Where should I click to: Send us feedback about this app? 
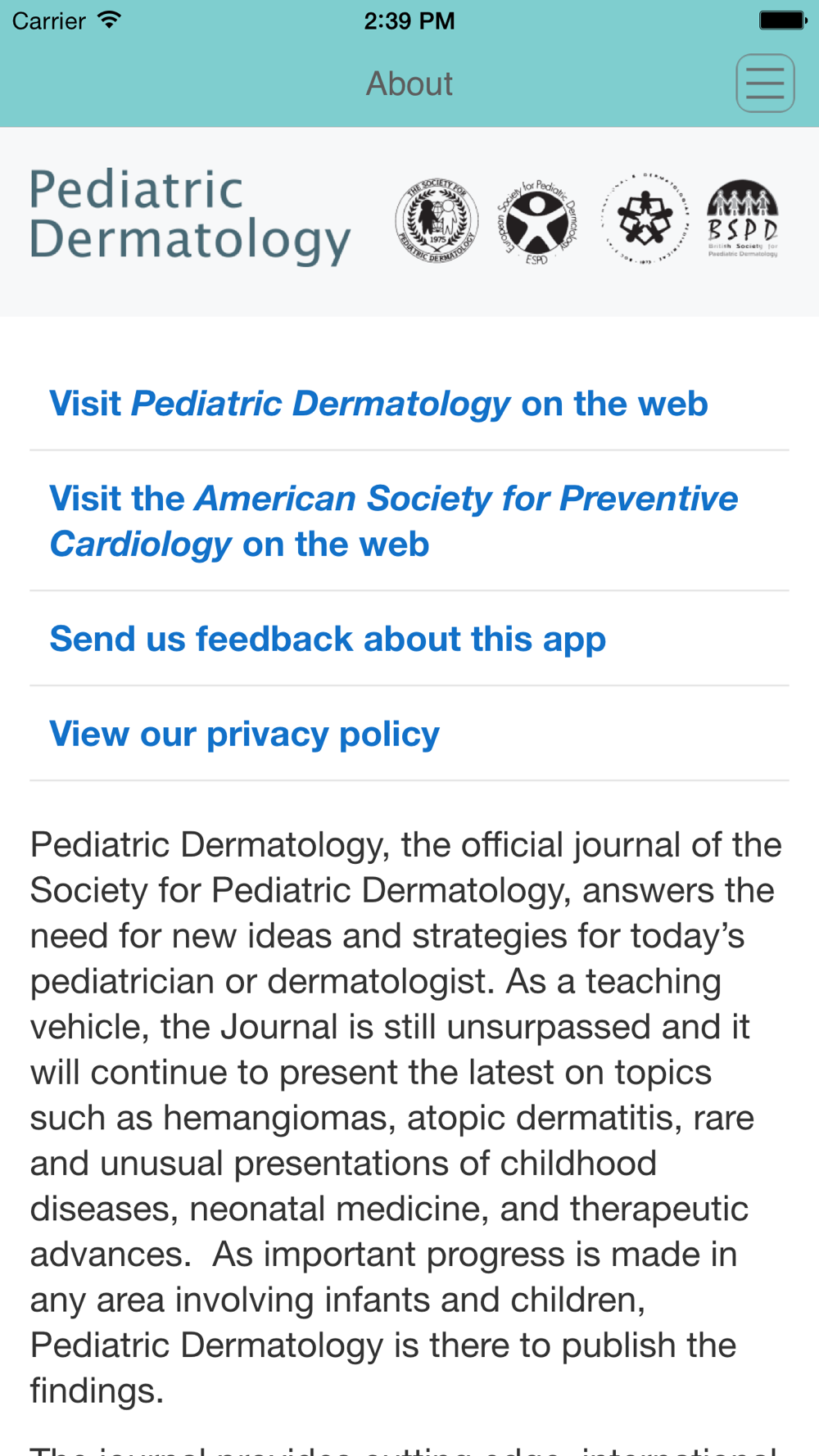(x=409, y=639)
